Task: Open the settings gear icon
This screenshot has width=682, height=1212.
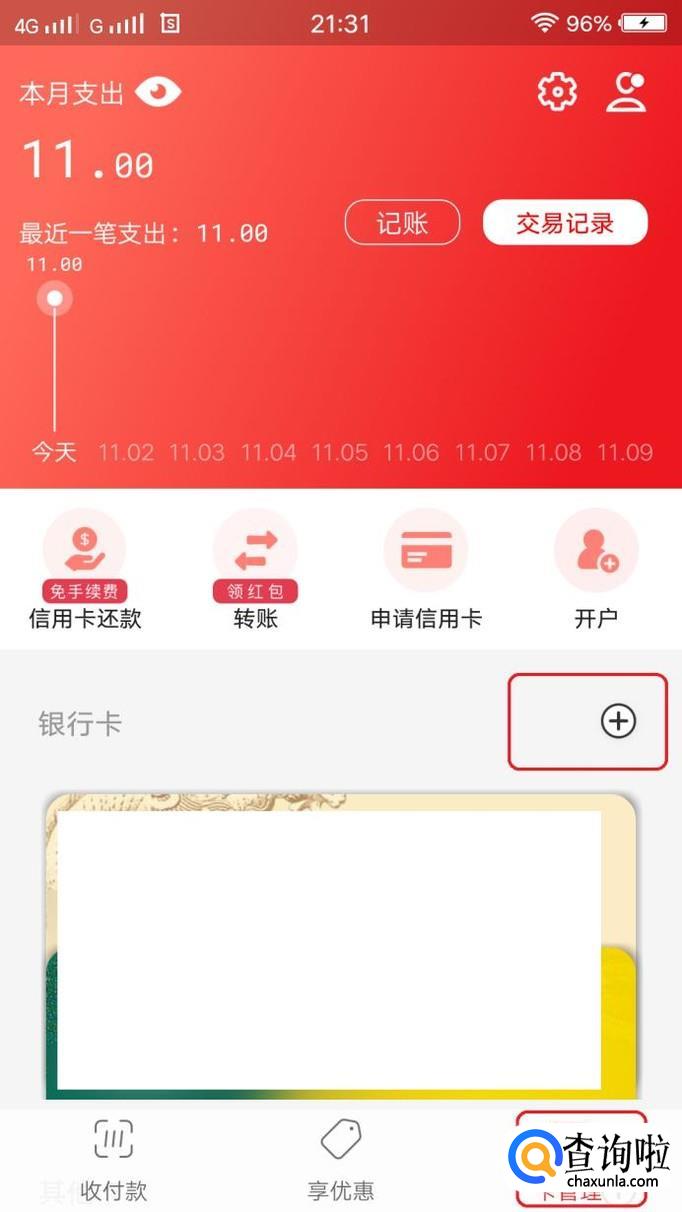Action: coord(557,92)
